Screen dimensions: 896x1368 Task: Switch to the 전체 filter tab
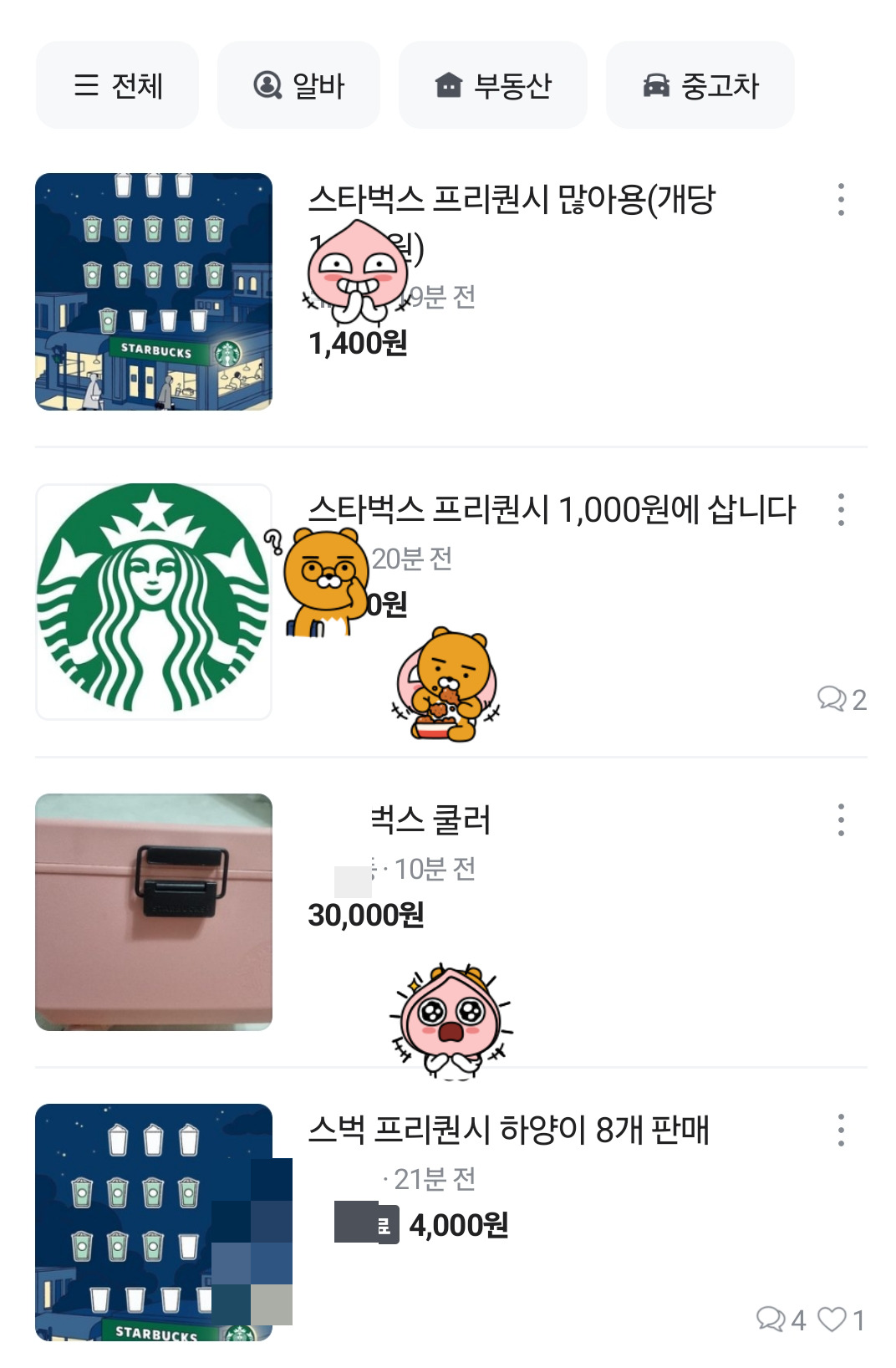tap(116, 84)
